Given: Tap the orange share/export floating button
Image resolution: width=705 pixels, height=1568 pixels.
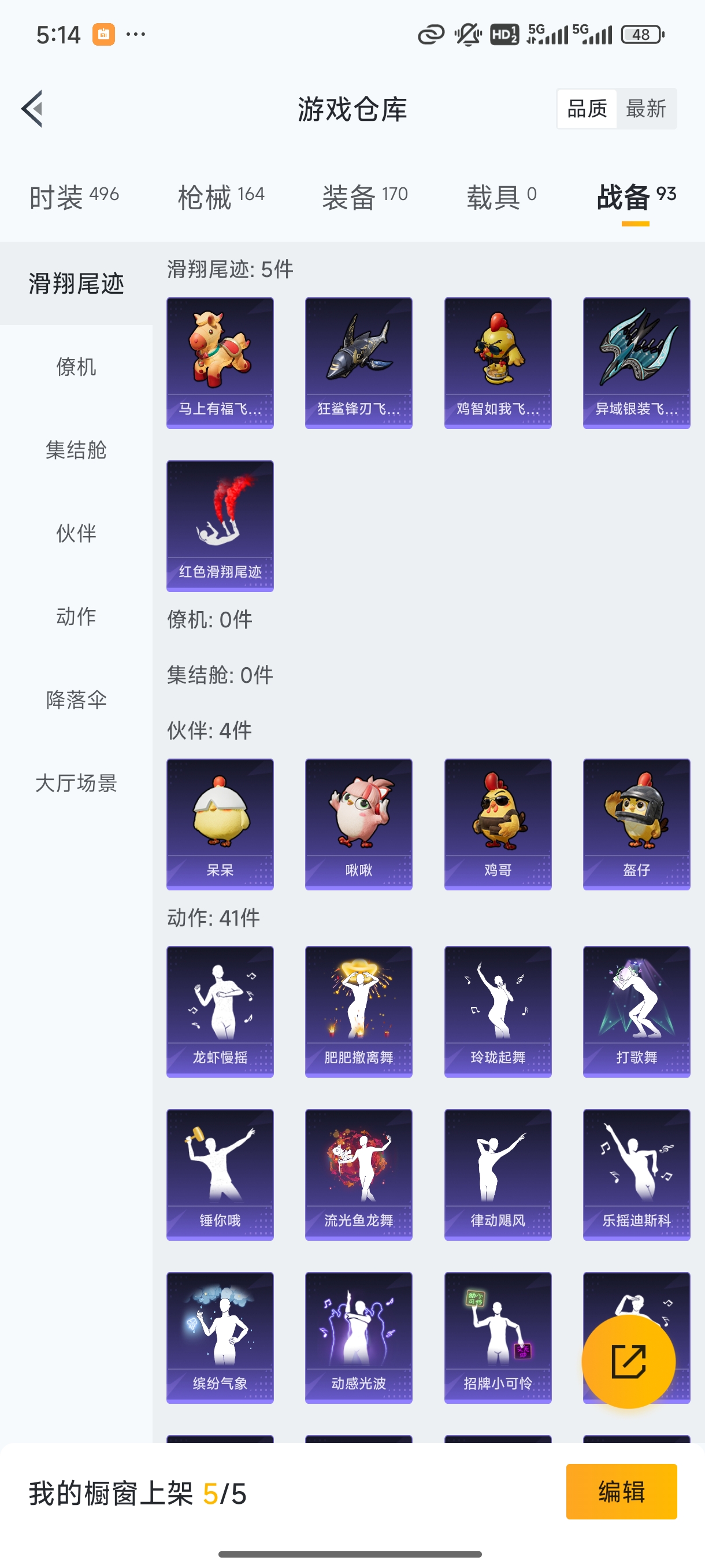Looking at the screenshot, I should [630, 1361].
